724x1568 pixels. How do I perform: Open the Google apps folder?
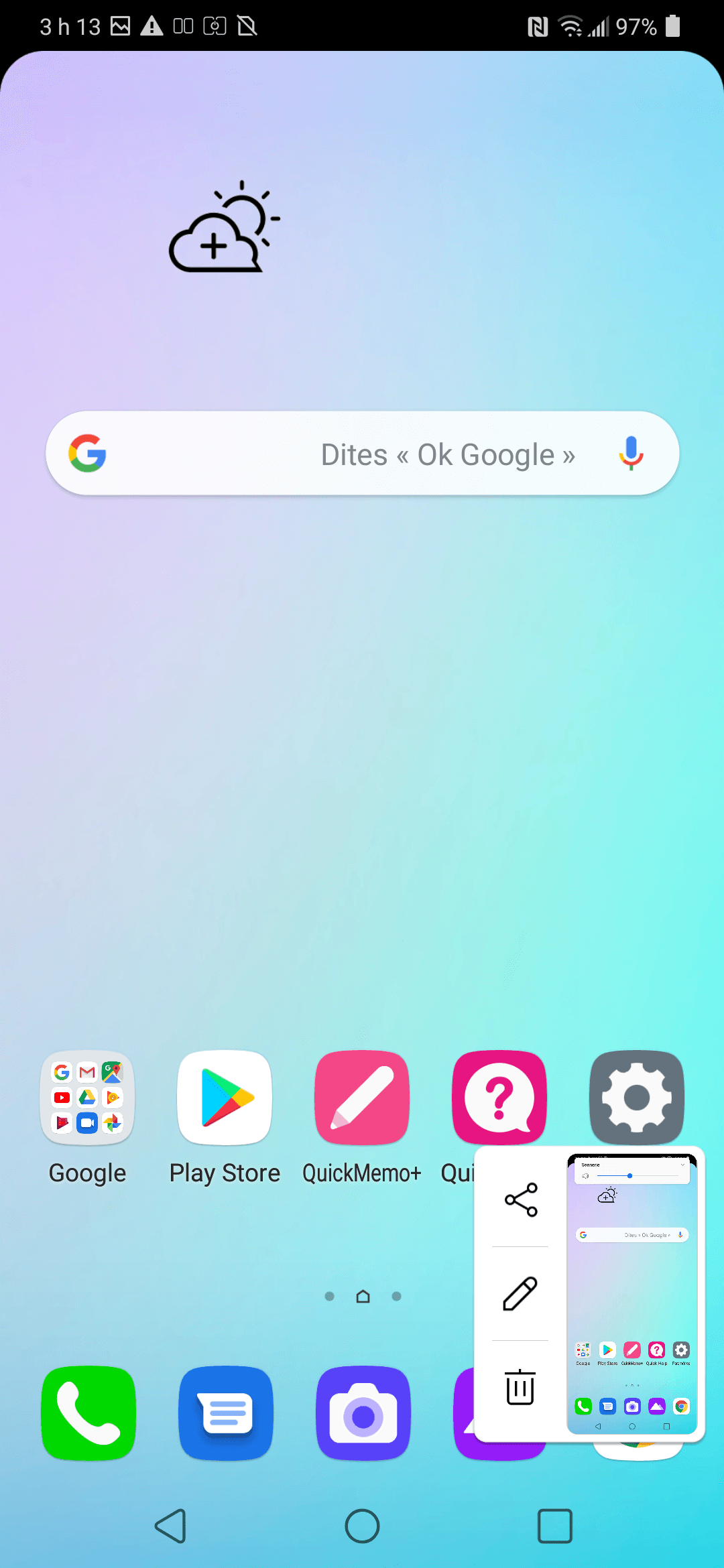tap(88, 1098)
